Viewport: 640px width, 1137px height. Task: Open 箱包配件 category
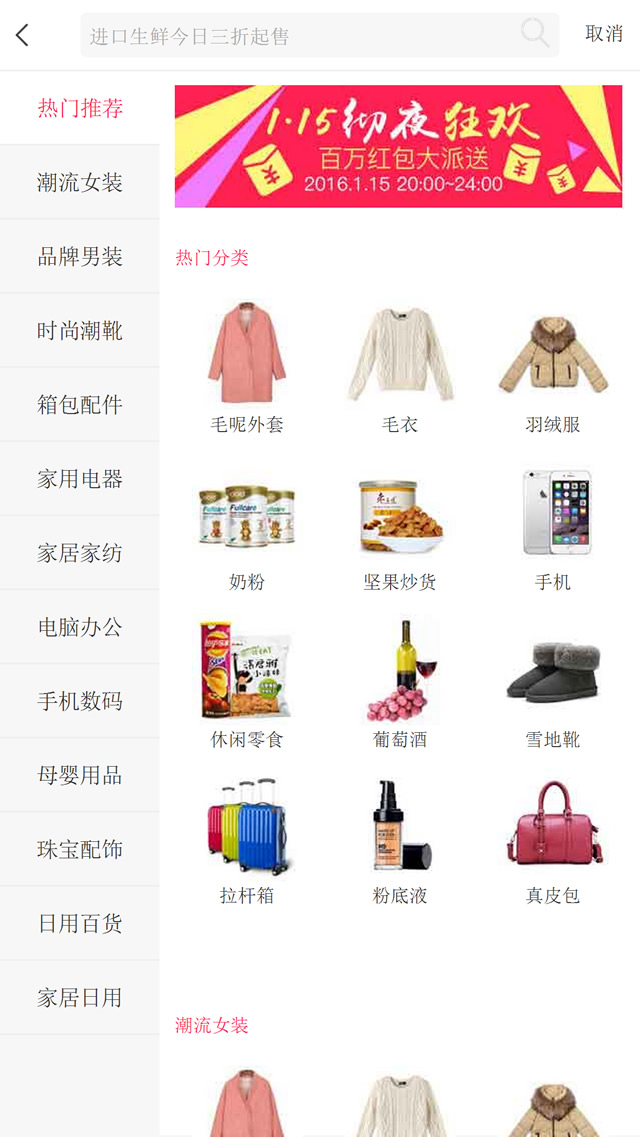coord(80,404)
